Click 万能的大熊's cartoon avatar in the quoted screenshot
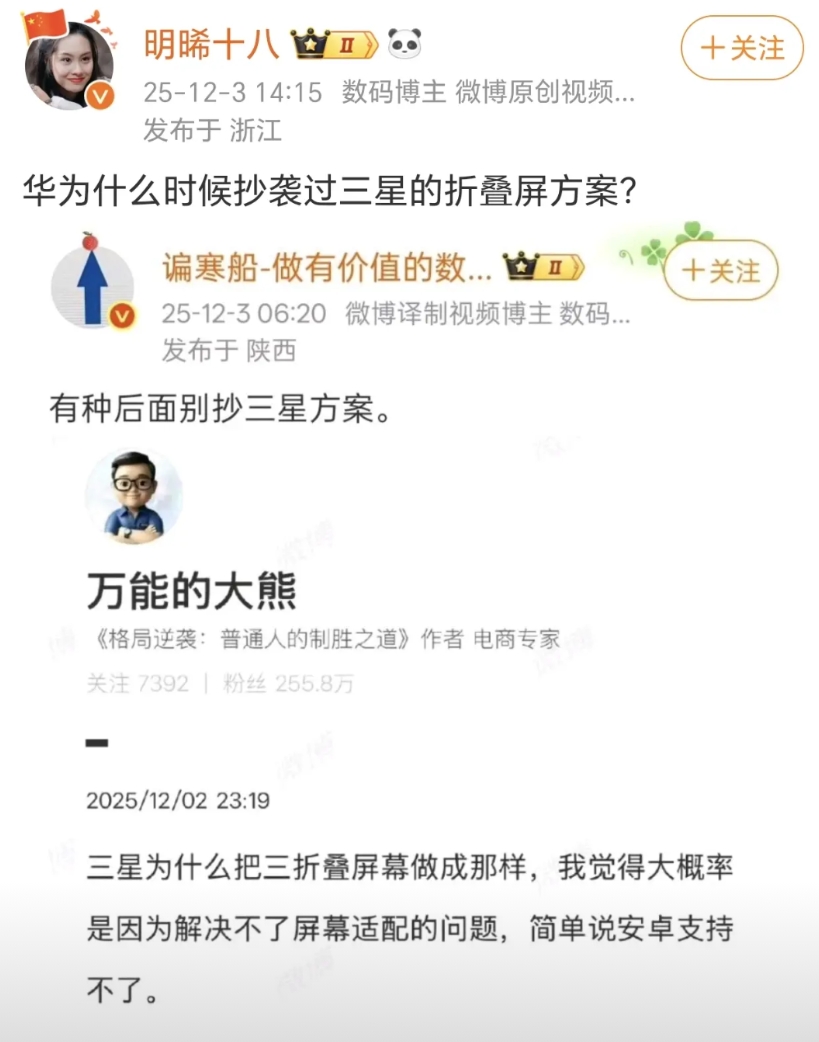This screenshot has height=1042, width=819. (135, 497)
